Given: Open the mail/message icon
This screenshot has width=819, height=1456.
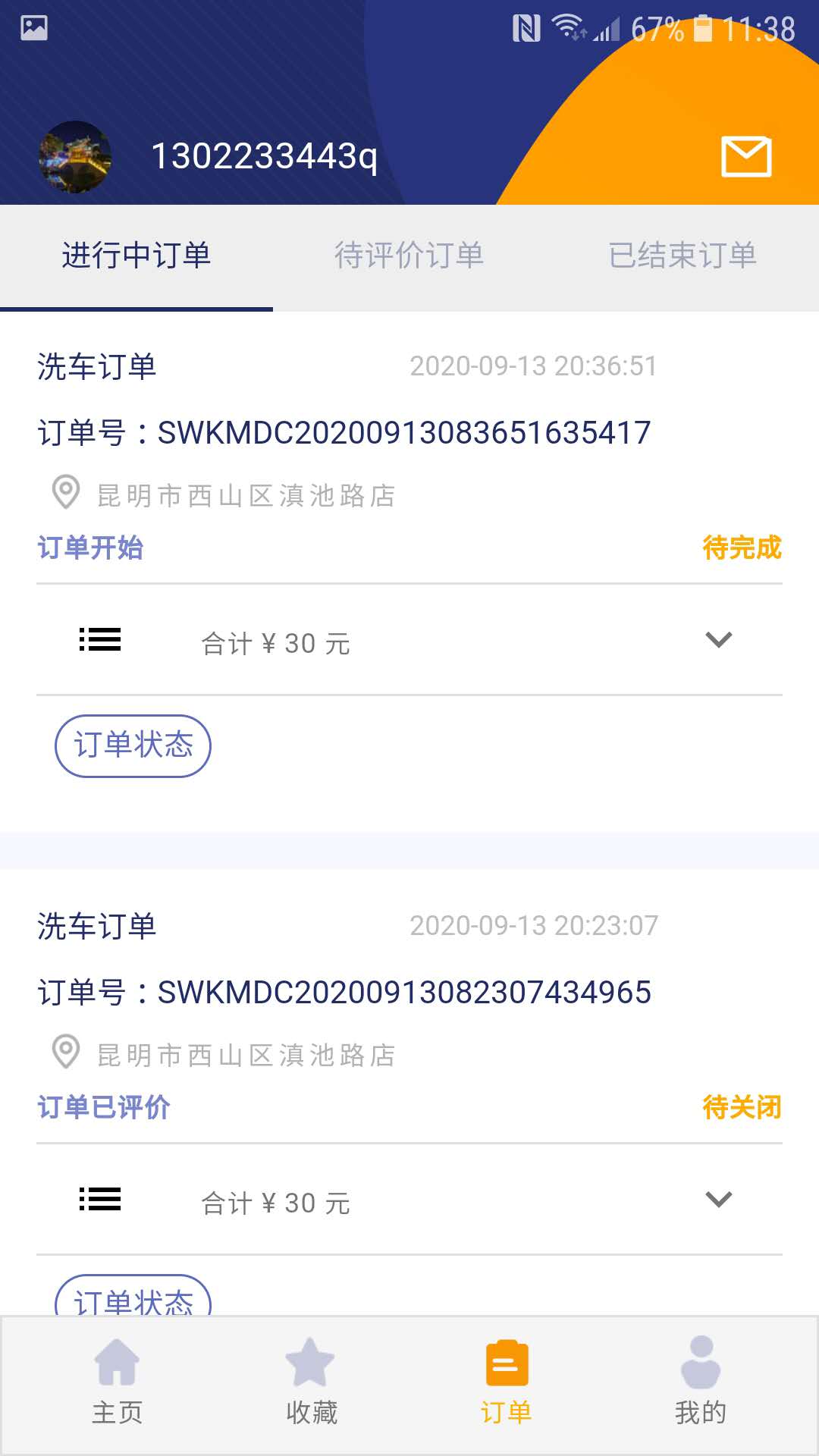Looking at the screenshot, I should click(745, 155).
